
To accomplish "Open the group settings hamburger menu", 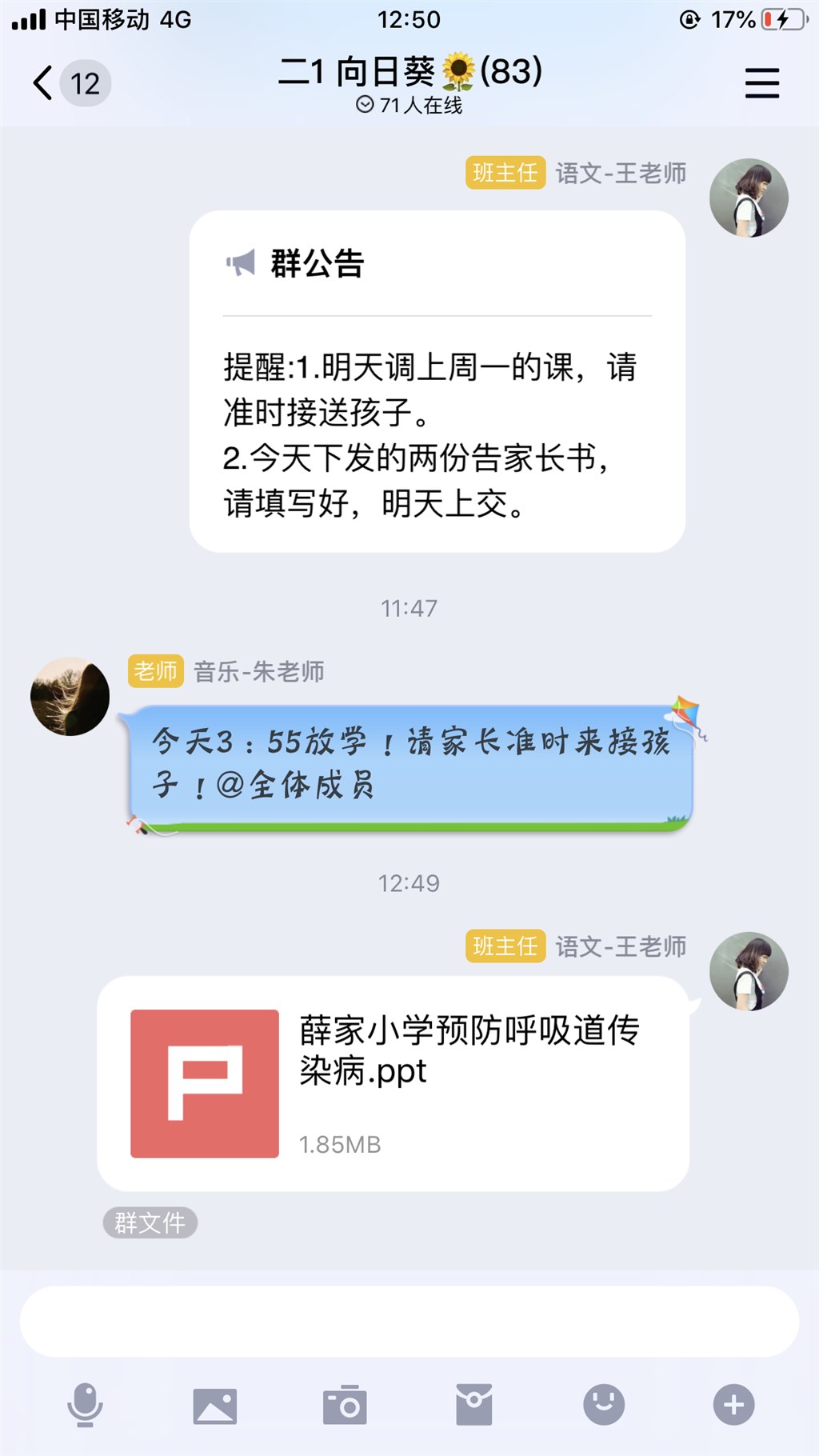I will coord(761,83).
